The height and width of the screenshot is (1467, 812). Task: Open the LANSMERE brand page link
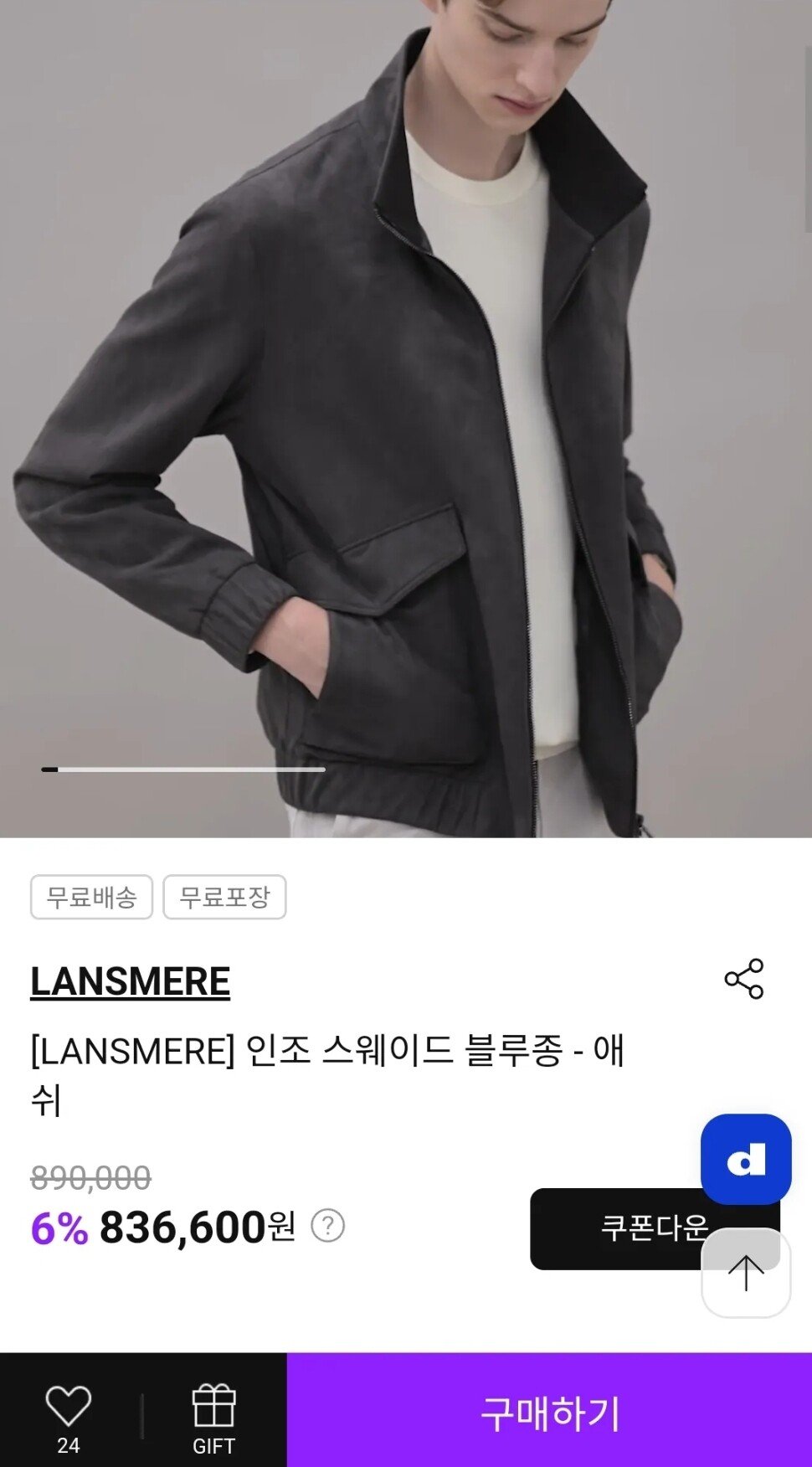131,981
